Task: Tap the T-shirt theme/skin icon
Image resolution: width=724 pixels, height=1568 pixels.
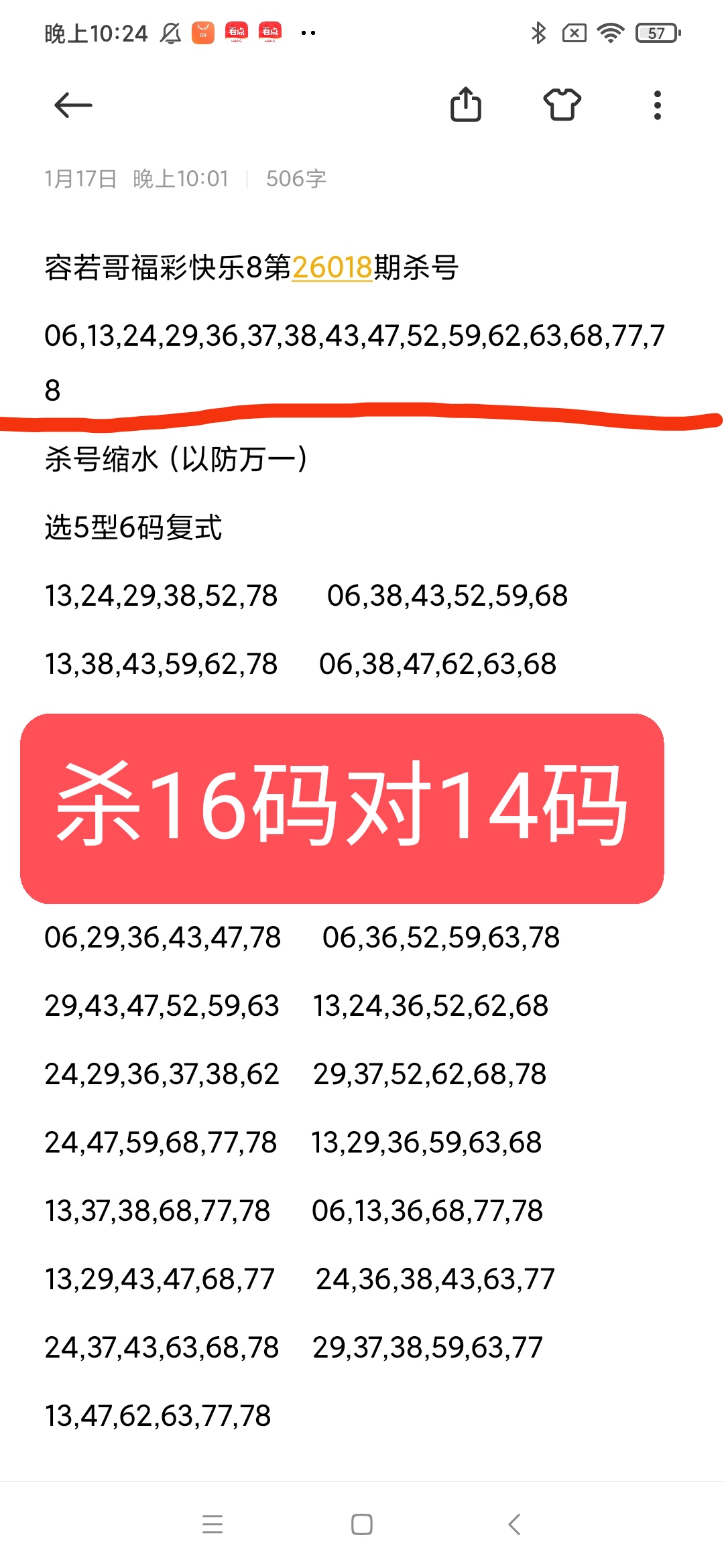Action: click(x=562, y=105)
